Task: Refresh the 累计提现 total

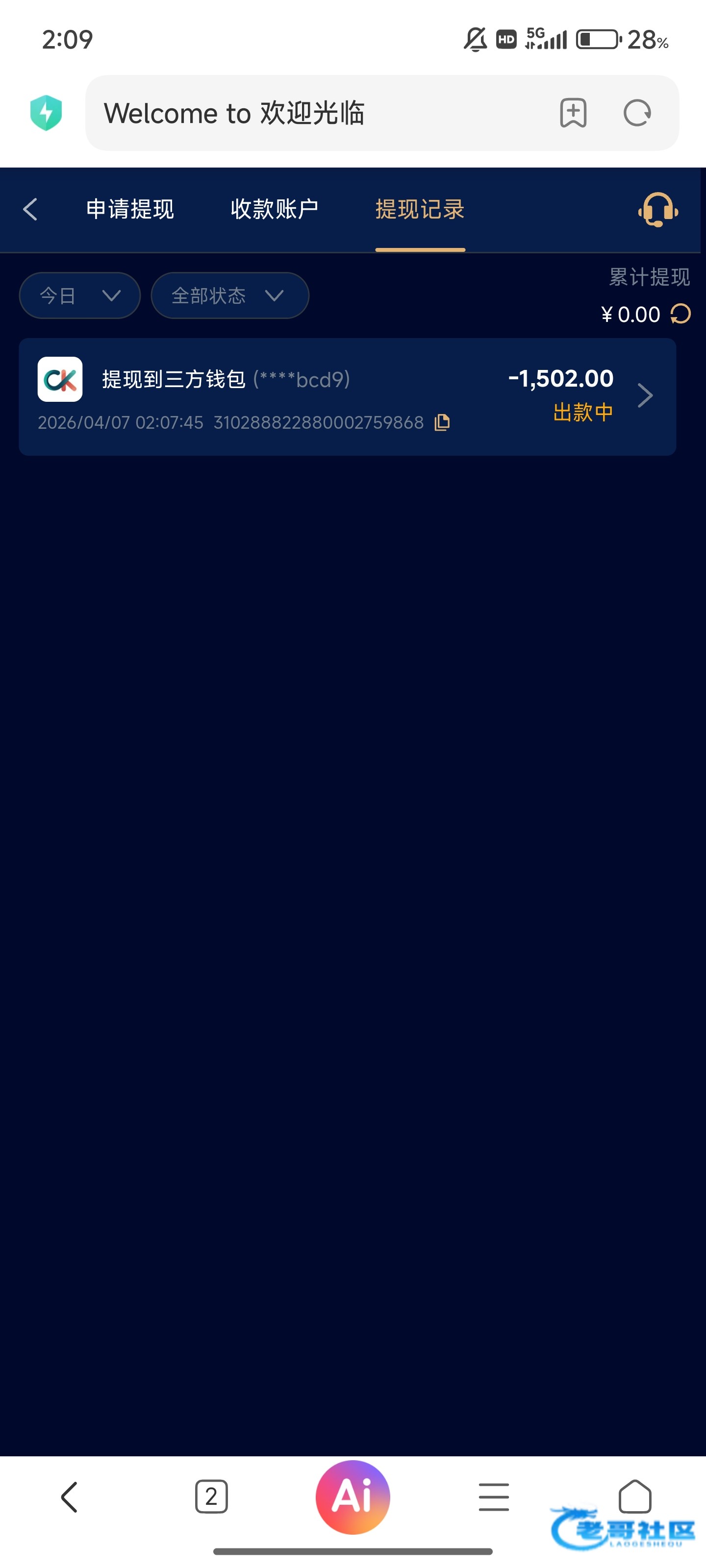Action: [x=681, y=314]
